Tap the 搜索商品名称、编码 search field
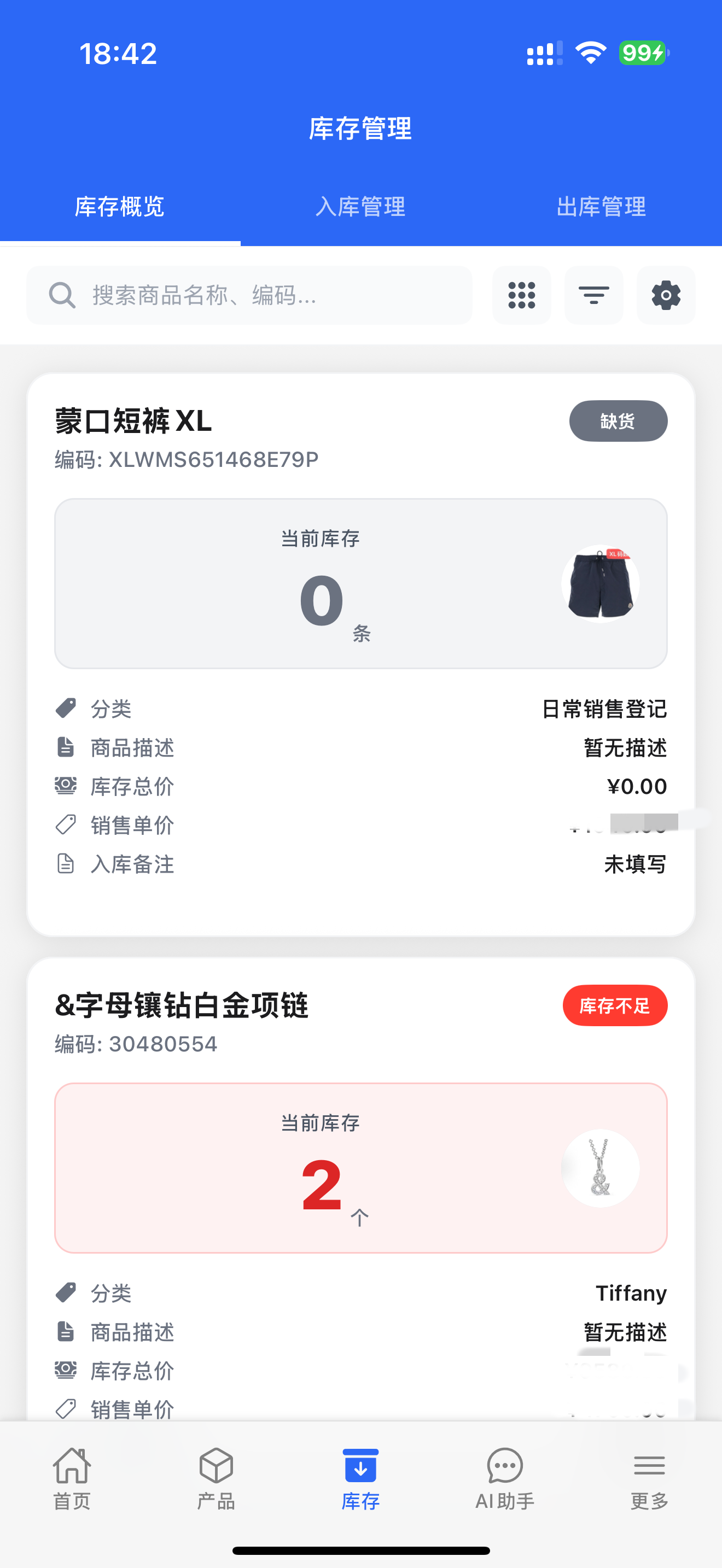Image resolution: width=722 pixels, height=1568 pixels. (249, 295)
